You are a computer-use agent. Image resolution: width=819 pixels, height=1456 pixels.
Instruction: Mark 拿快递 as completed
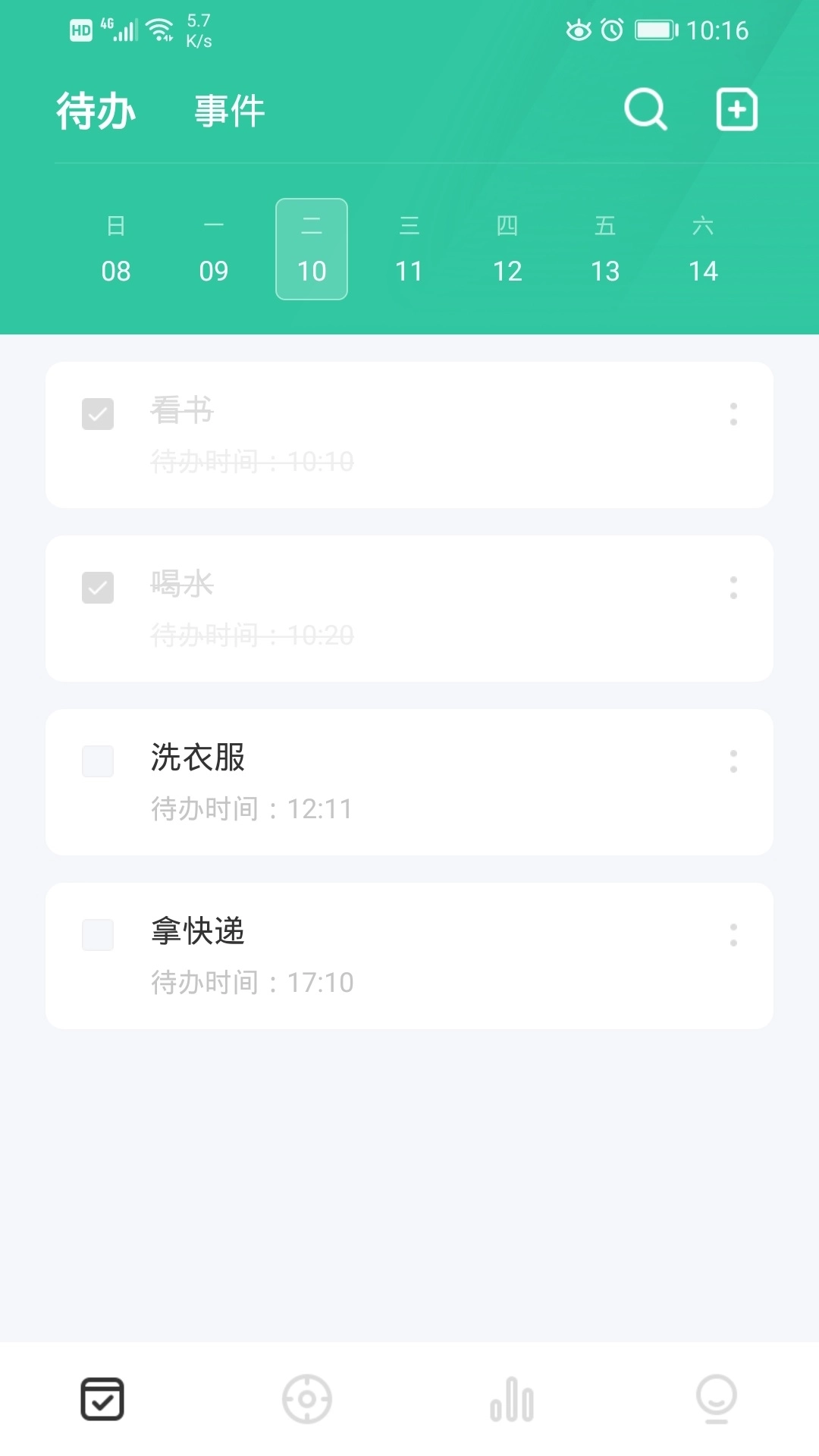pyautogui.click(x=97, y=937)
